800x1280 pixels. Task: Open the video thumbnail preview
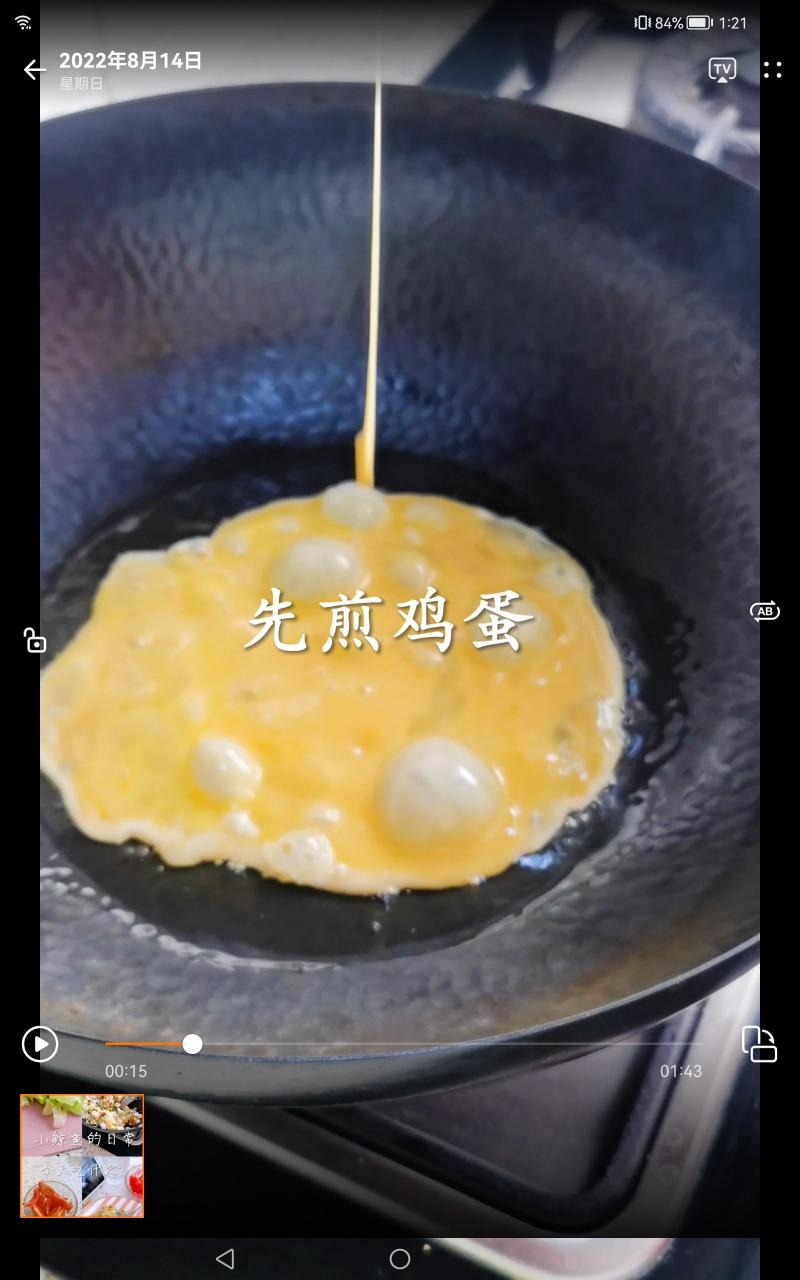click(x=82, y=1156)
